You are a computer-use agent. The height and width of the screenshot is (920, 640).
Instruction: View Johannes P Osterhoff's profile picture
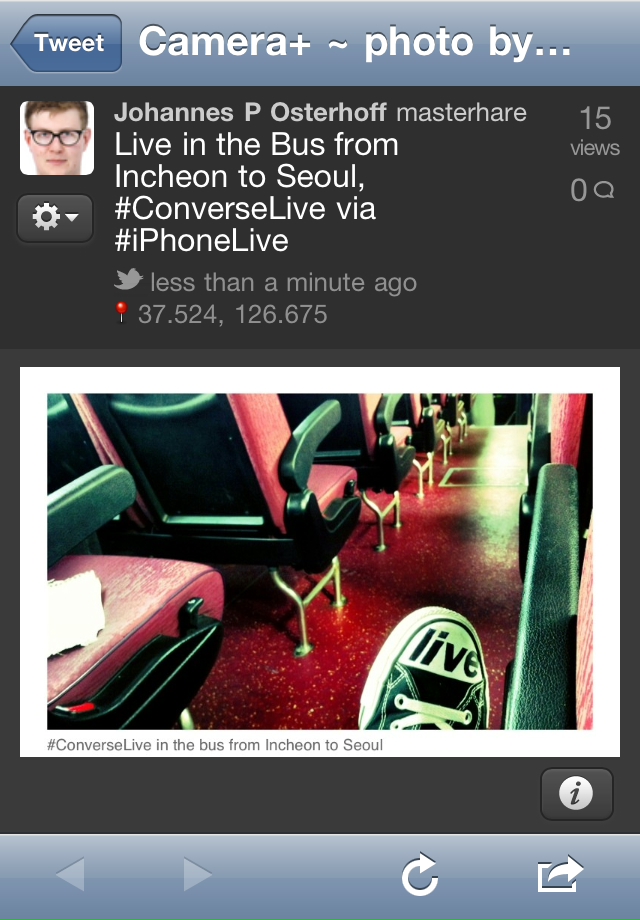tap(57, 137)
